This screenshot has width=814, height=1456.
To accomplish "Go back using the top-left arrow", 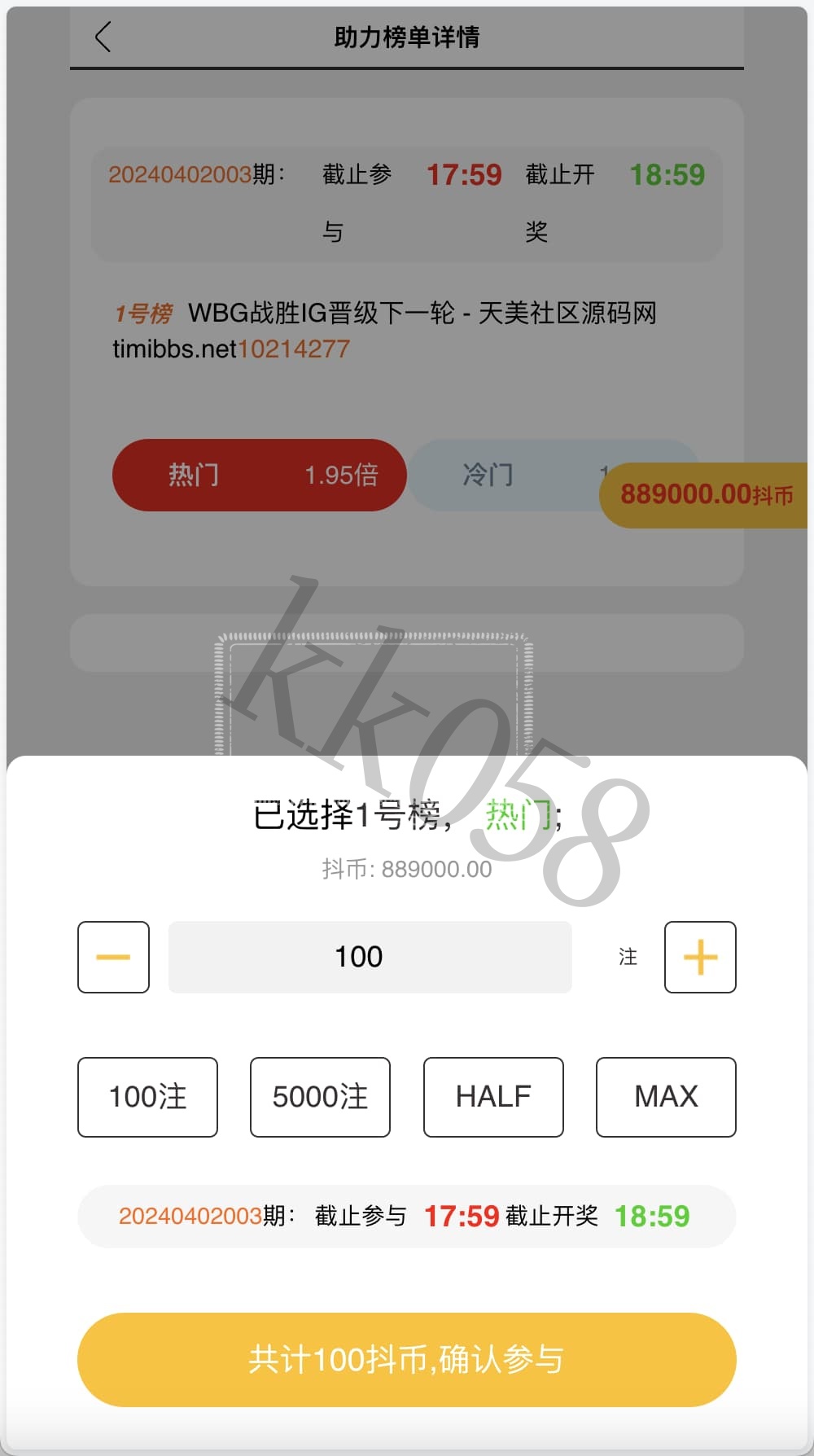I will [x=103, y=37].
